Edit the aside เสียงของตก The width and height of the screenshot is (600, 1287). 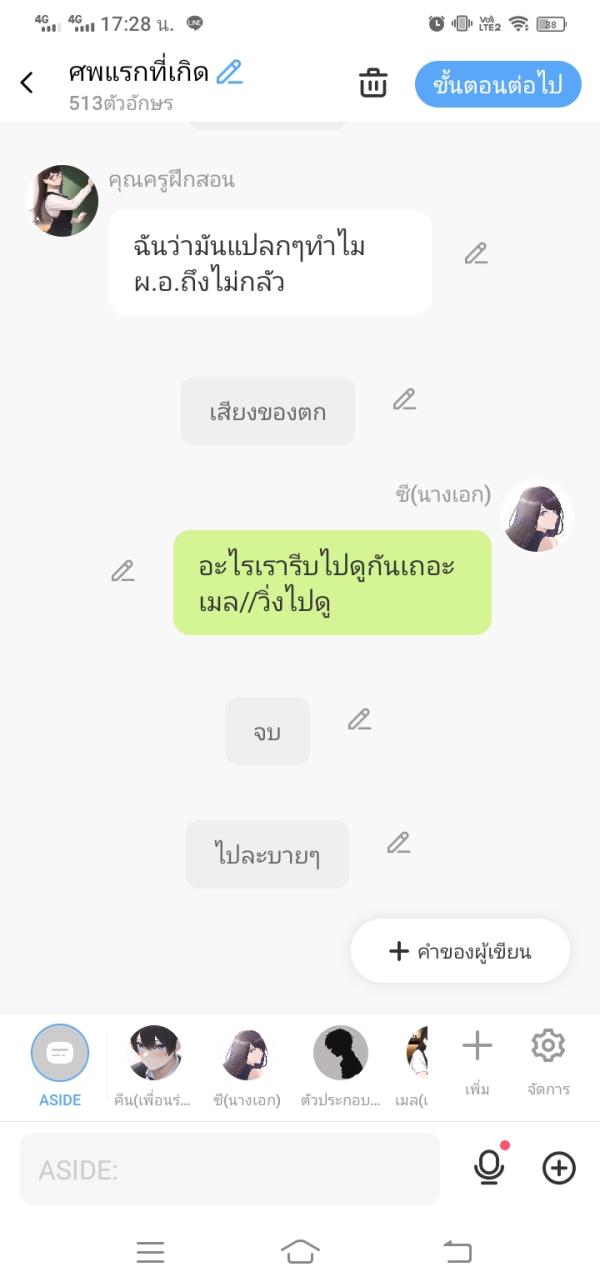(x=404, y=400)
